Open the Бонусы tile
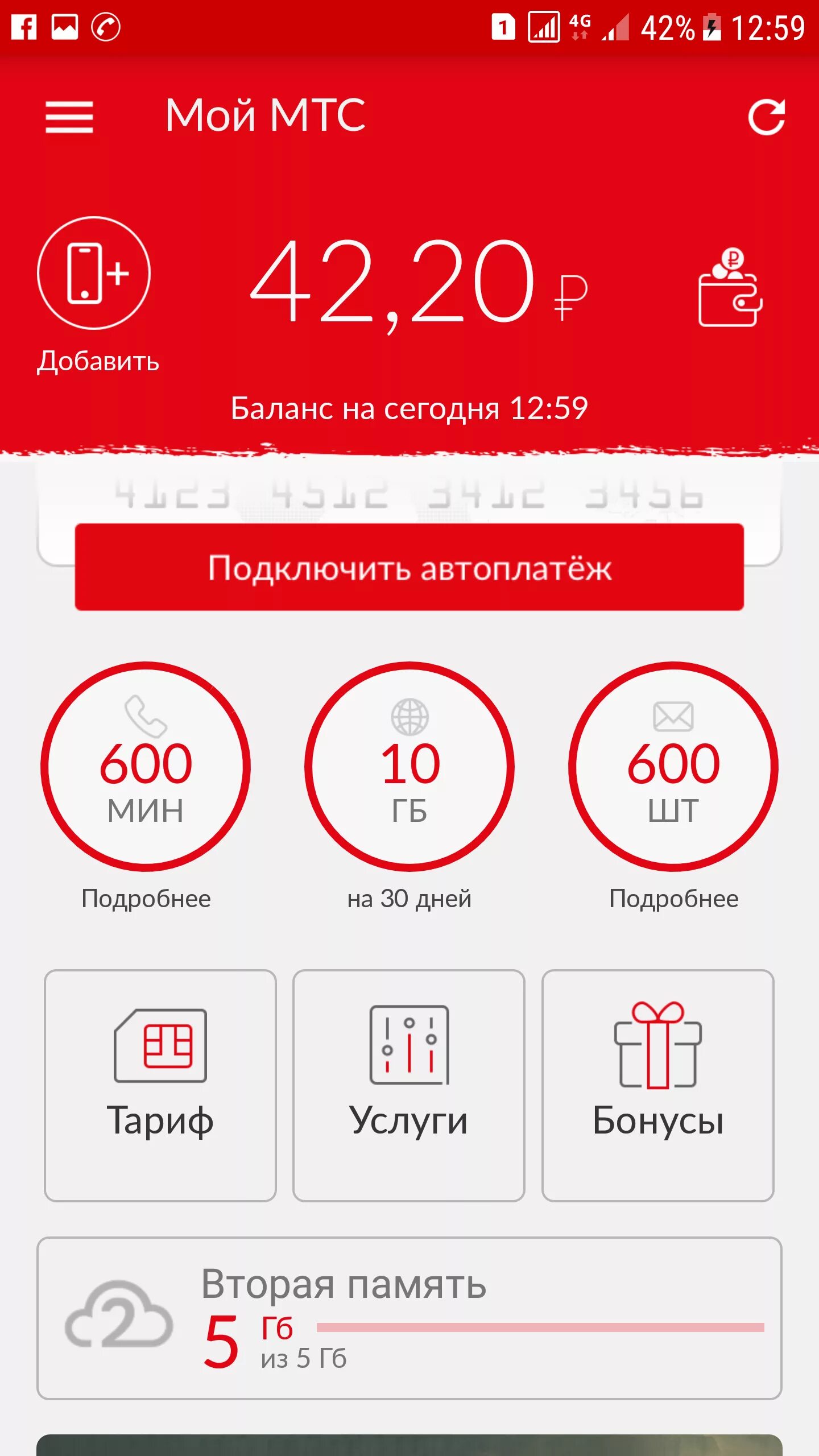 tap(658, 1085)
